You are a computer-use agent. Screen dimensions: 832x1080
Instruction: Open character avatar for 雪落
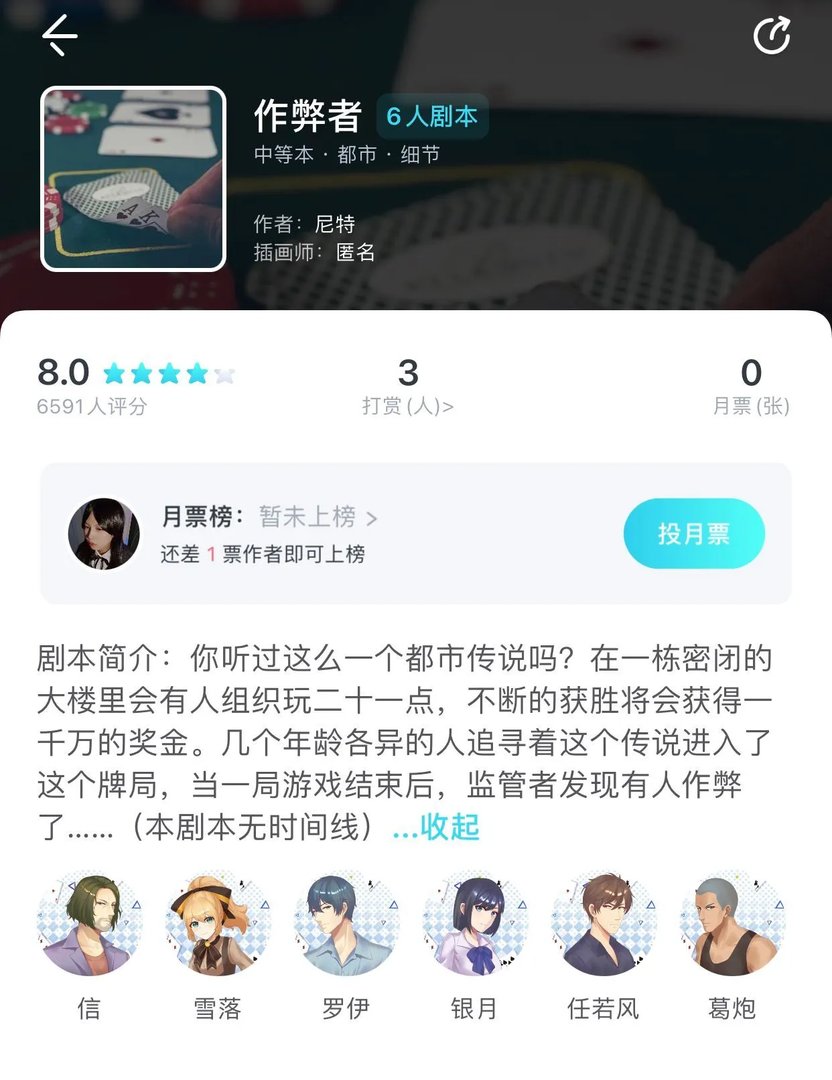pos(217,923)
